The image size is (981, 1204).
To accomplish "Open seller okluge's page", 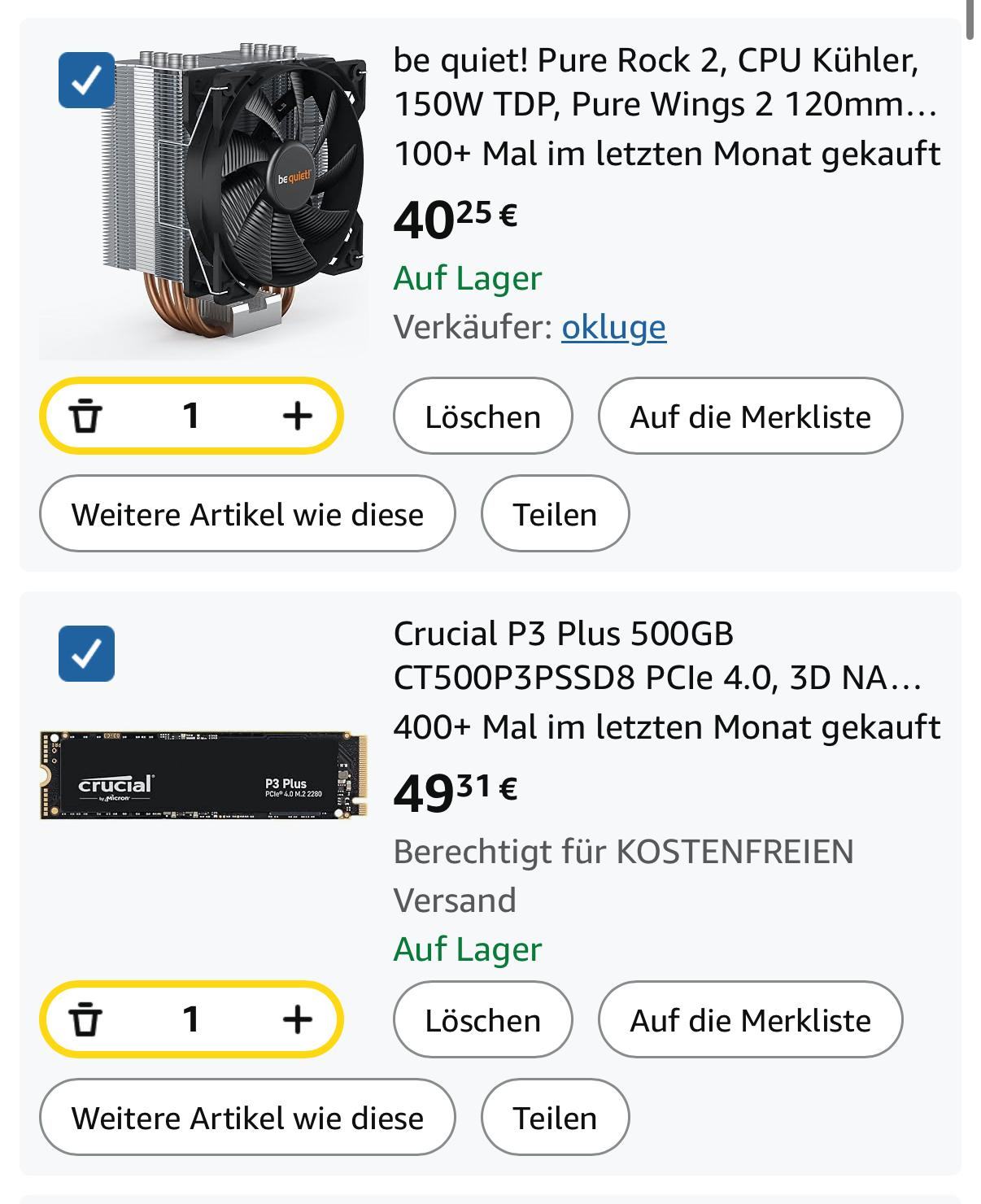I will [613, 327].
